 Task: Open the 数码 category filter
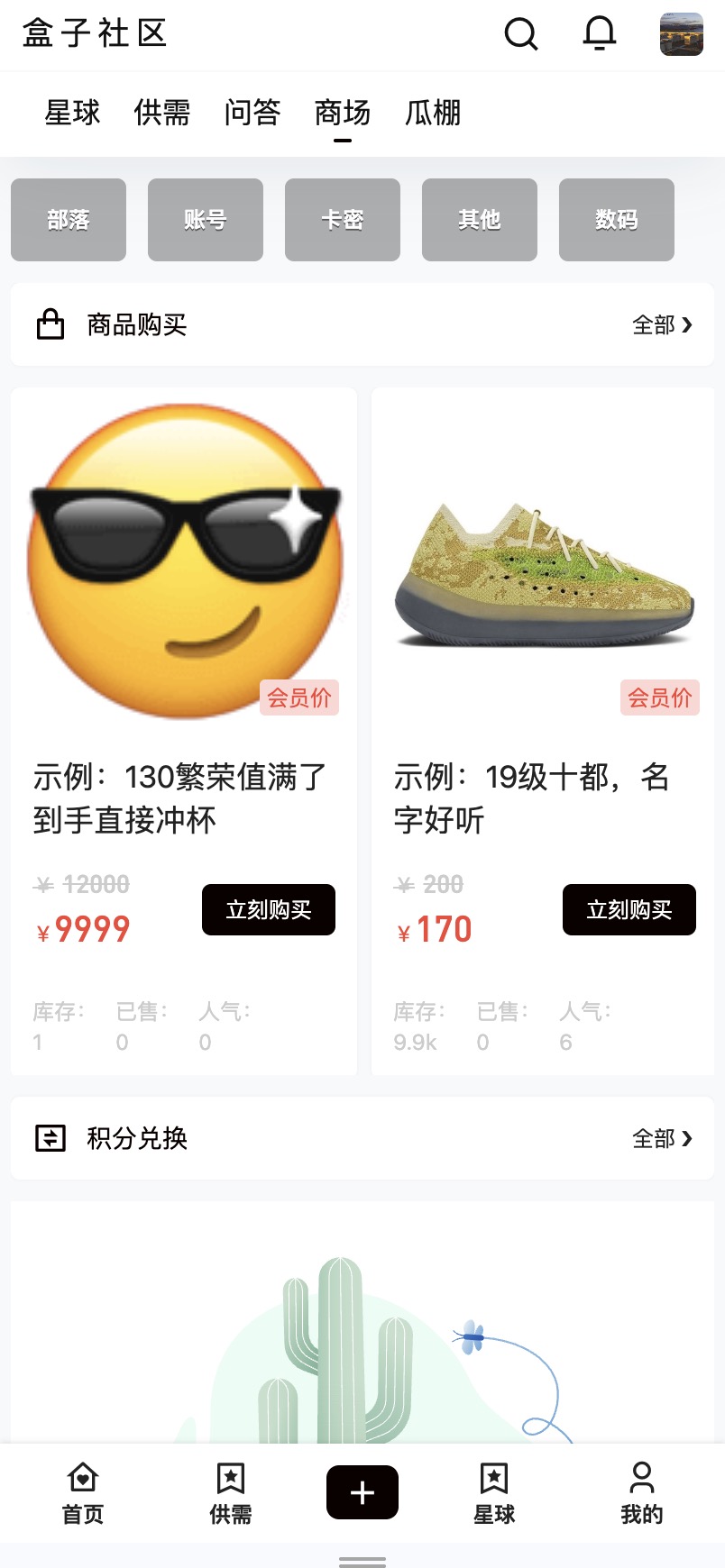coord(616,220)
